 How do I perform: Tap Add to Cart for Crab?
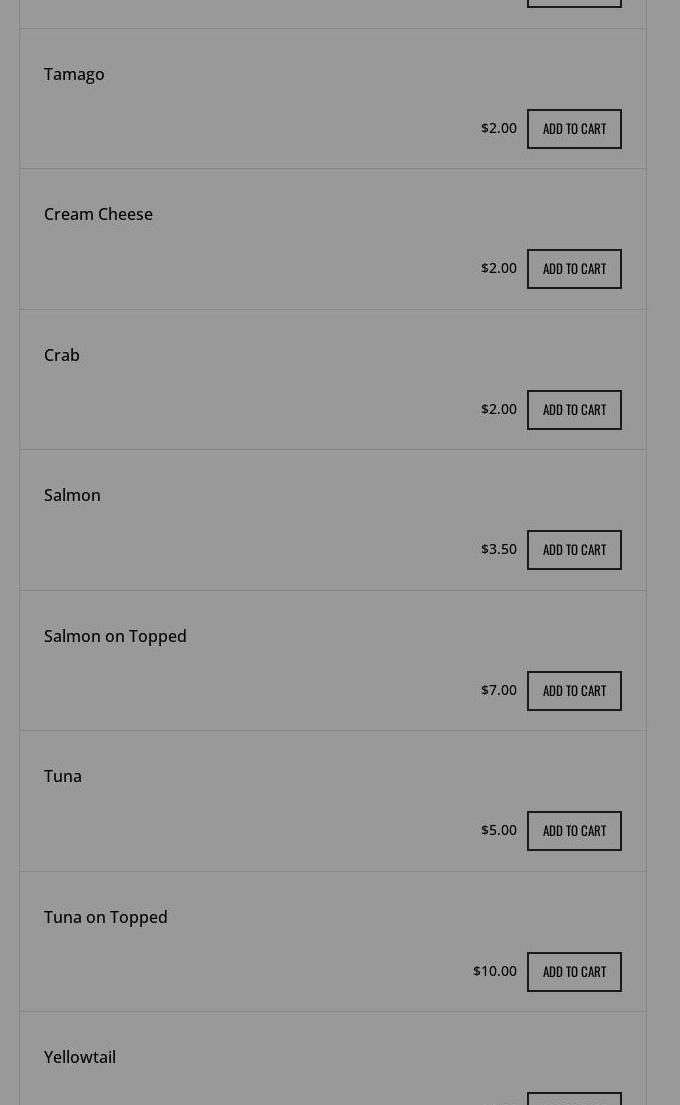coord(574,410)
